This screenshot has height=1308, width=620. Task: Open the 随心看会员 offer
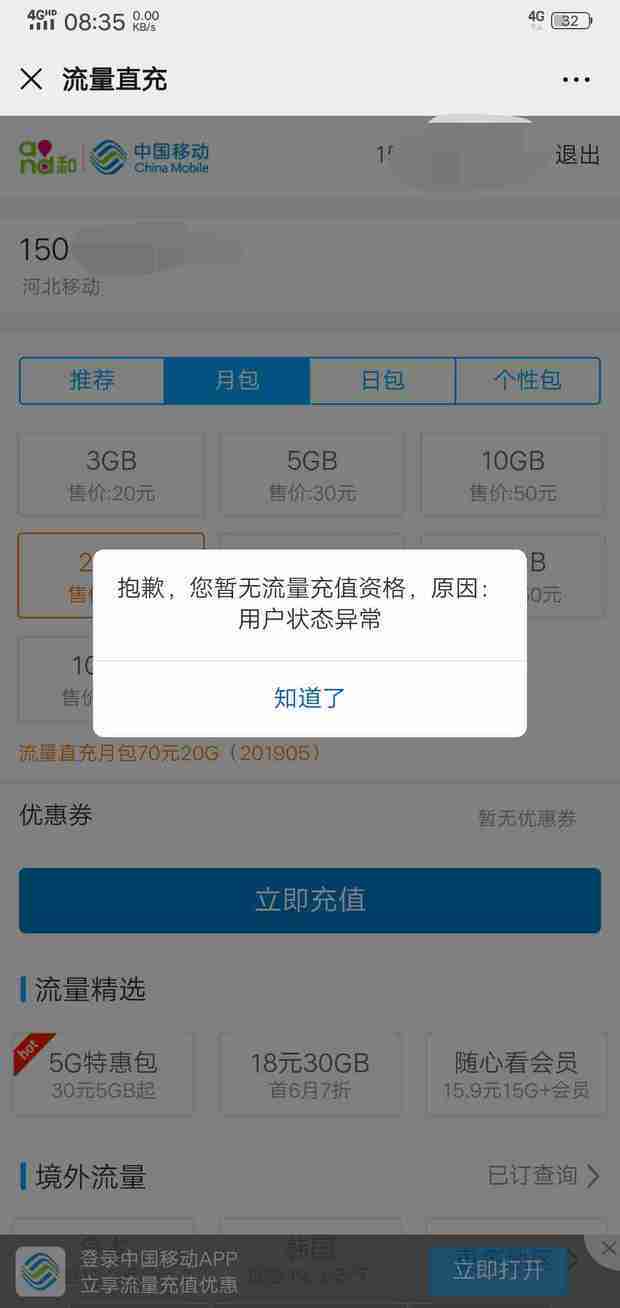(x=516, y=1074)
